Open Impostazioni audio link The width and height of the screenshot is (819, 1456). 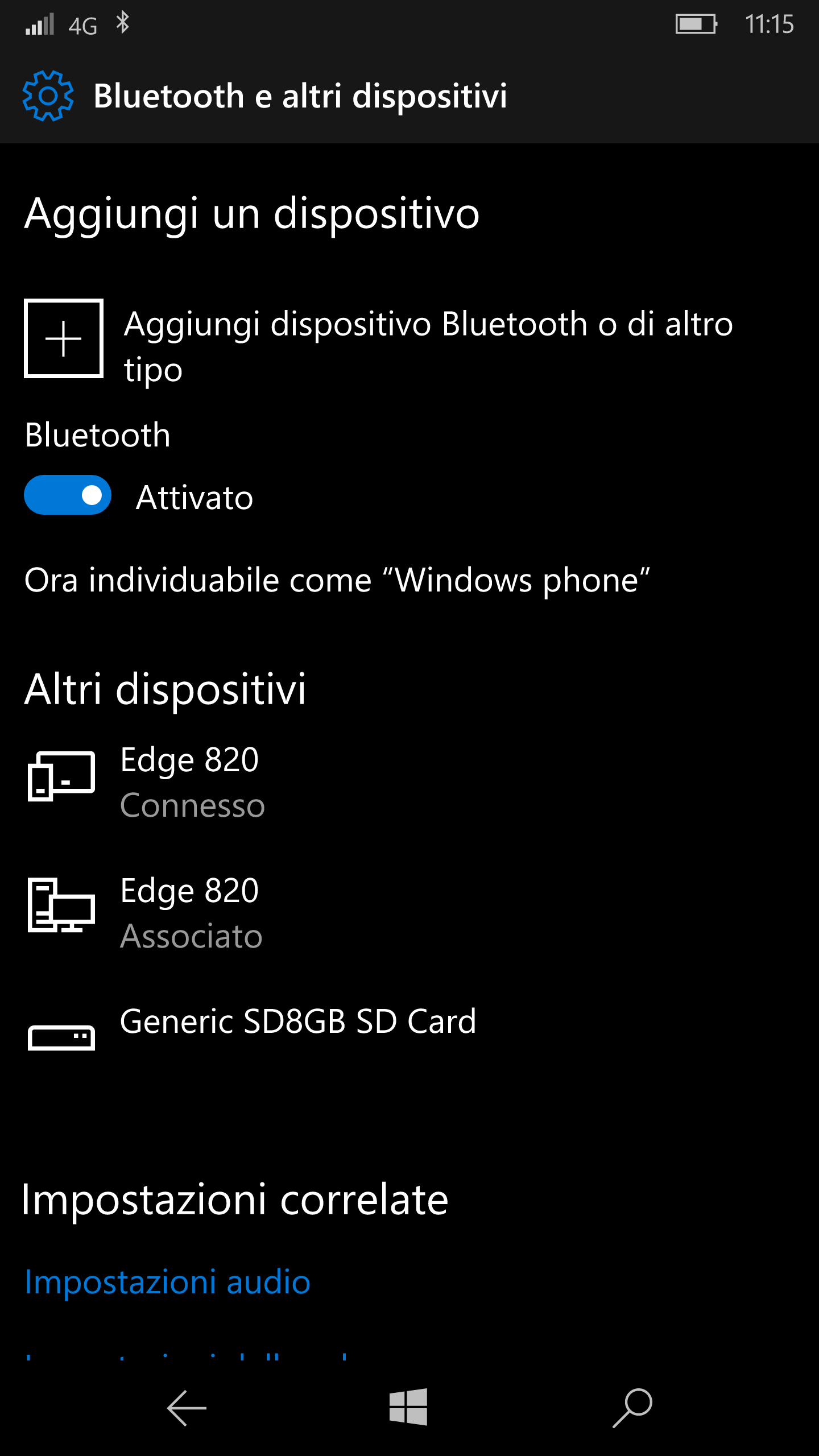click(x=167, y=1283)
